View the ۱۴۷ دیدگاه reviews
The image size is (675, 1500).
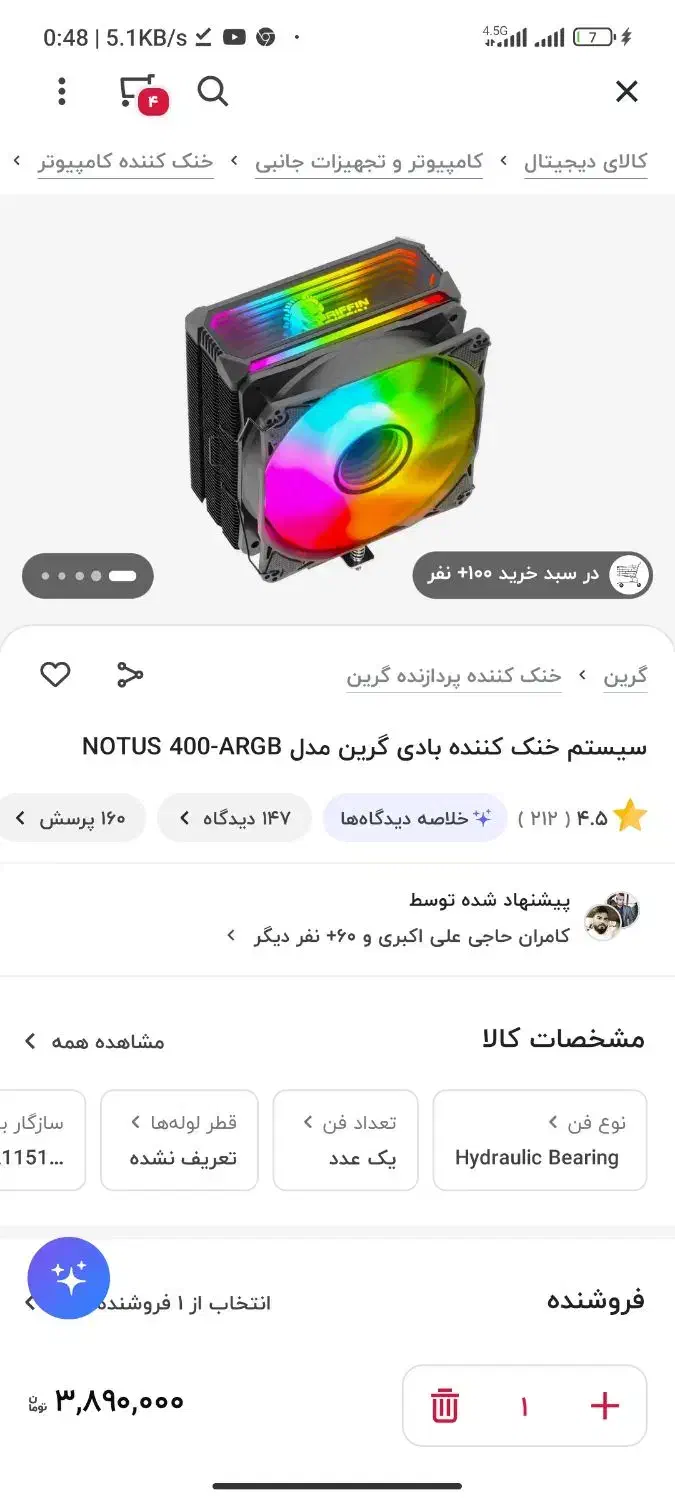click(x=234, y=818)
